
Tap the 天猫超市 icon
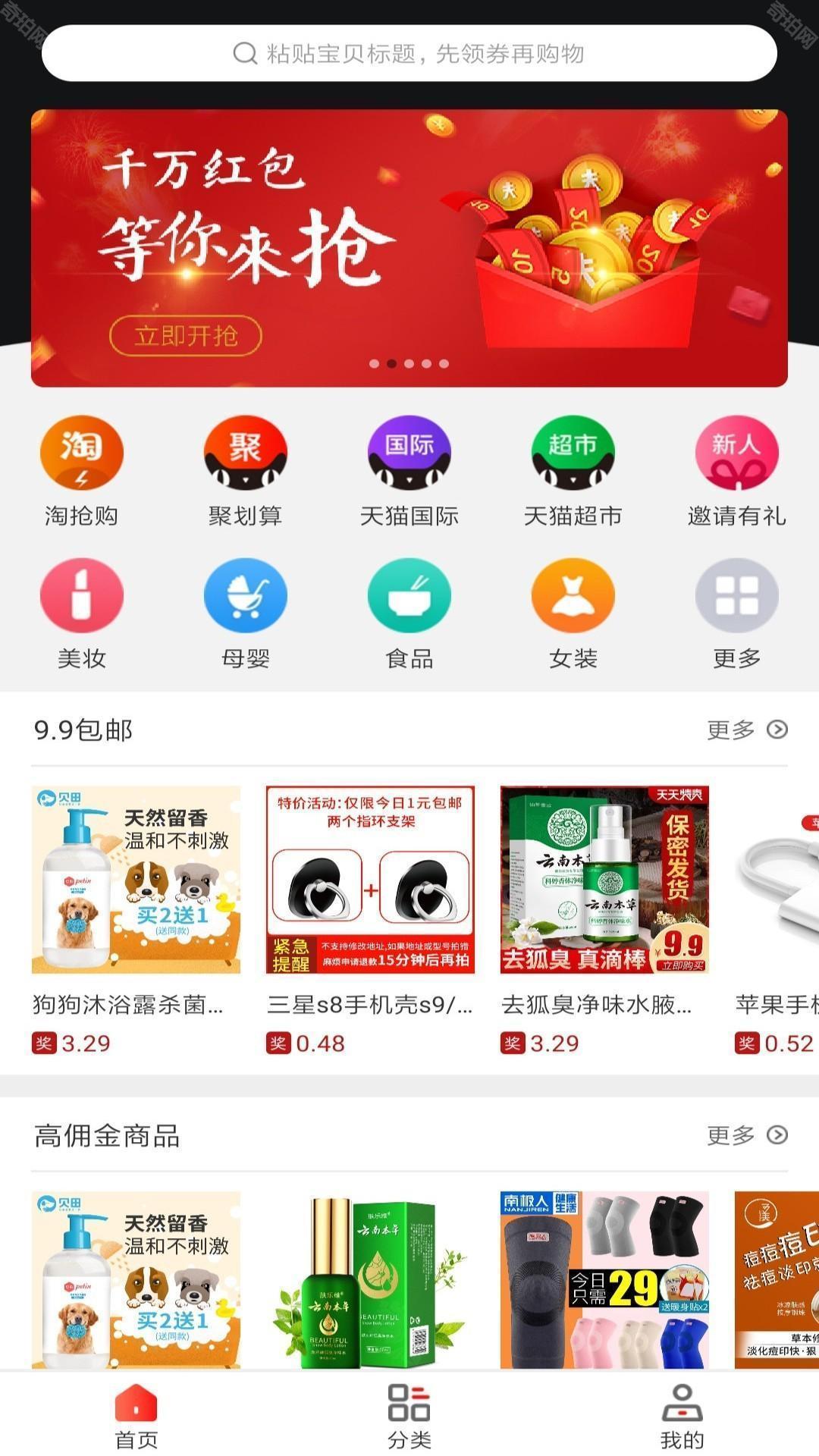573,453
